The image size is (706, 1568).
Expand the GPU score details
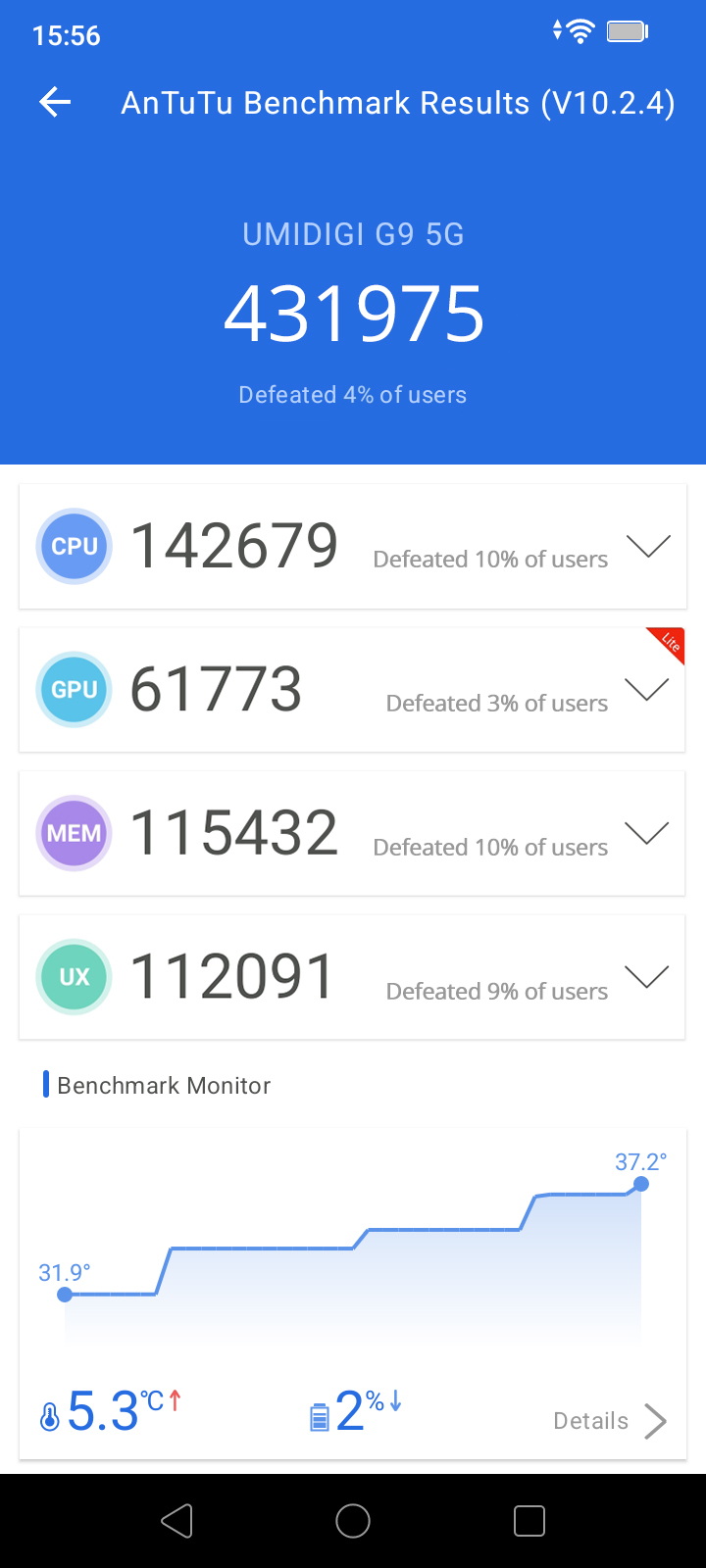click(648, 690)
